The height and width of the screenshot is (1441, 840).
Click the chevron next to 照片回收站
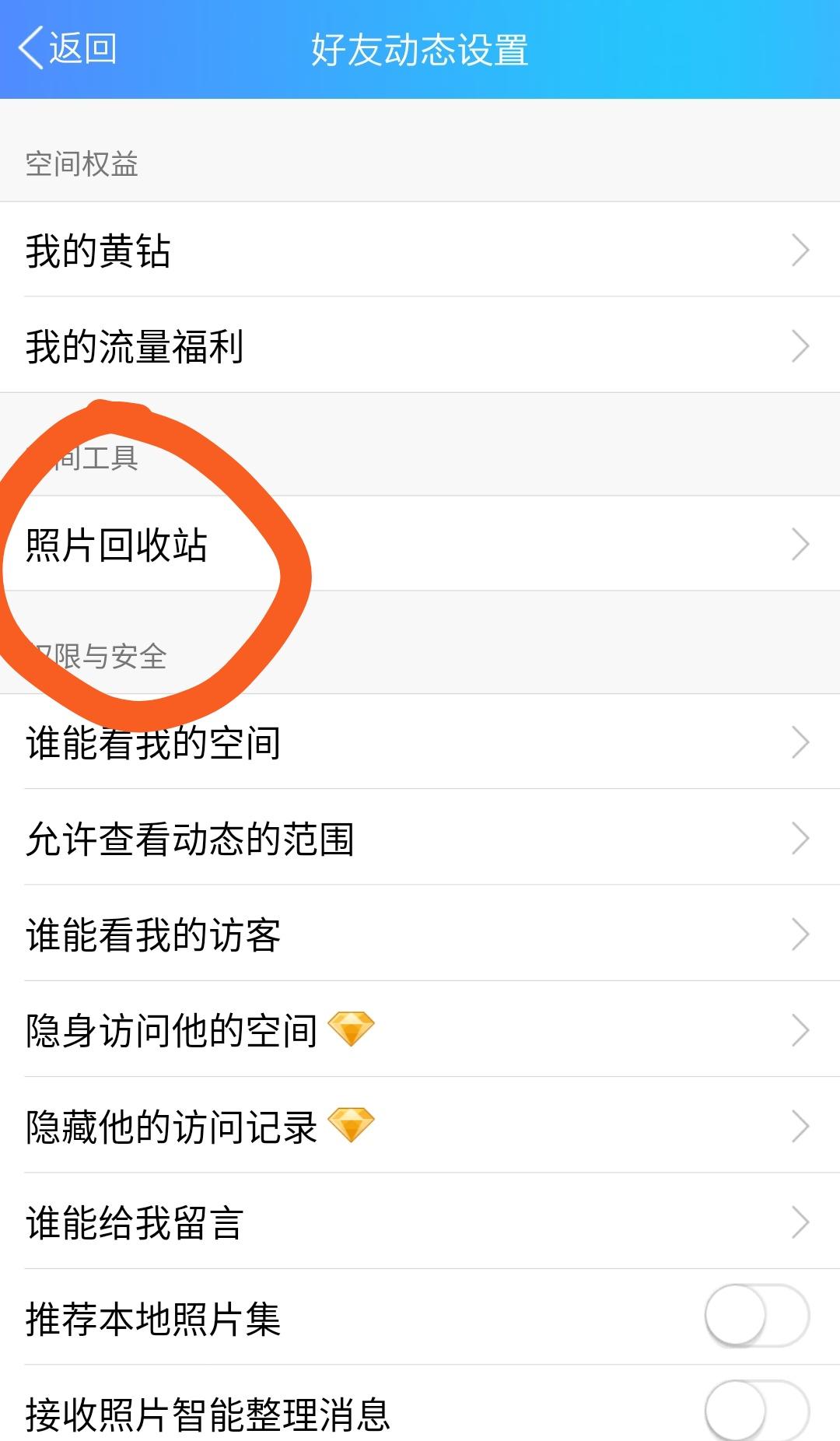click(x=800, y=546)
